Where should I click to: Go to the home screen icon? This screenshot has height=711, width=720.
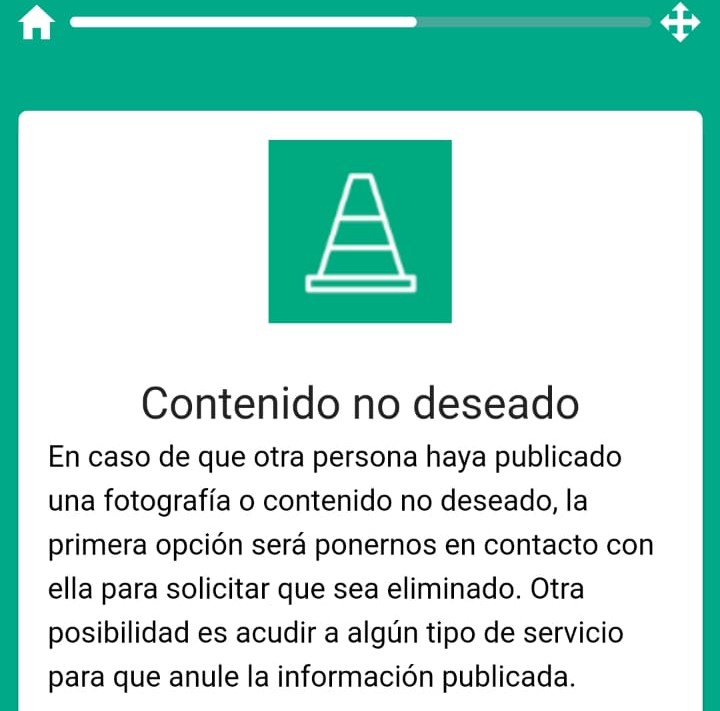coord(36,22)
